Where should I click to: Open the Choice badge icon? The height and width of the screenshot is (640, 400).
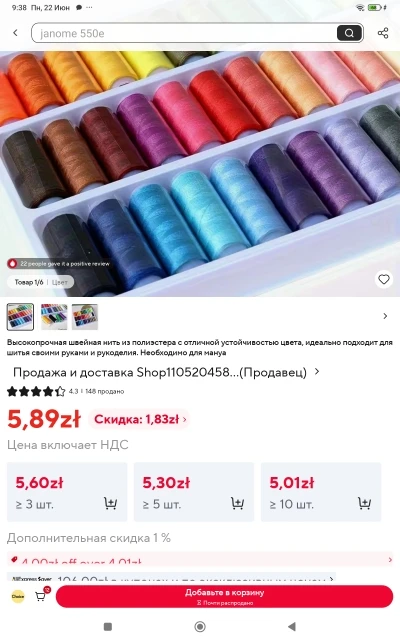click(x=18, y=596)
